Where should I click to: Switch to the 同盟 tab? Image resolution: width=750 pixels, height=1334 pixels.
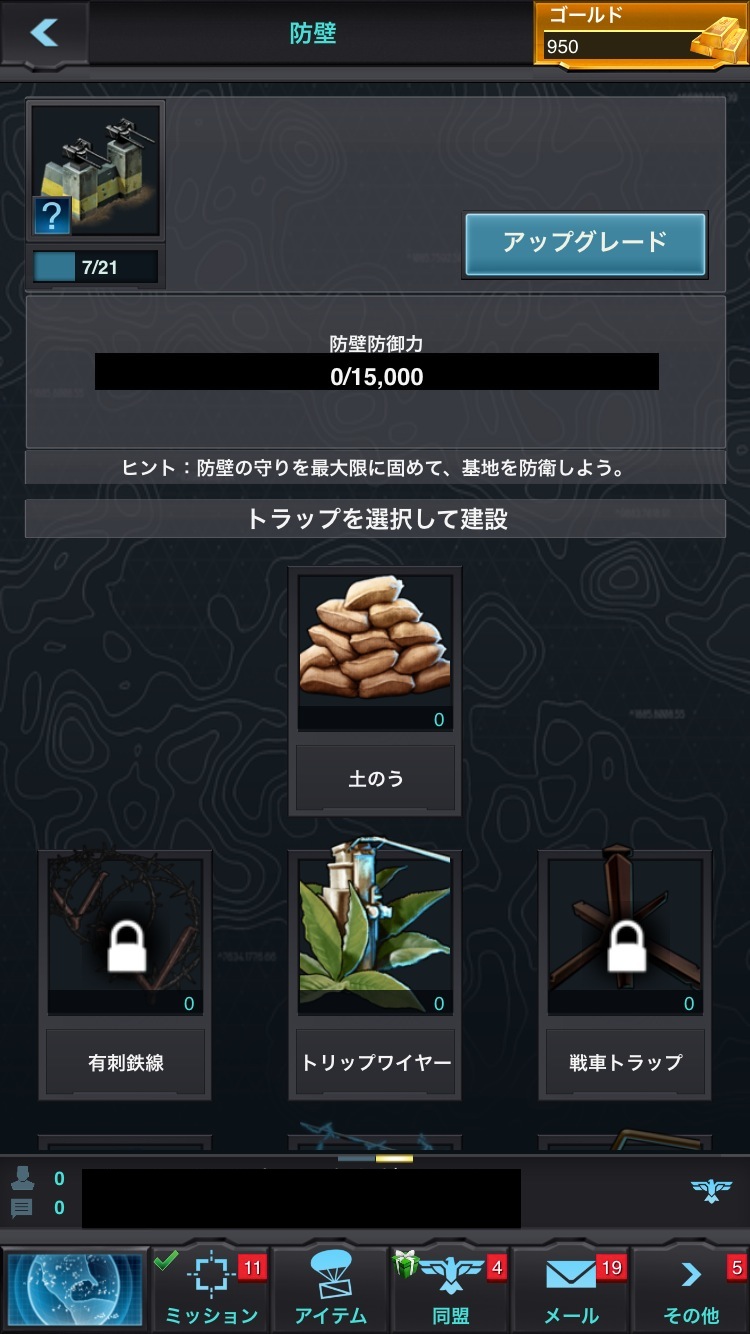click(x=451, y=1290)
